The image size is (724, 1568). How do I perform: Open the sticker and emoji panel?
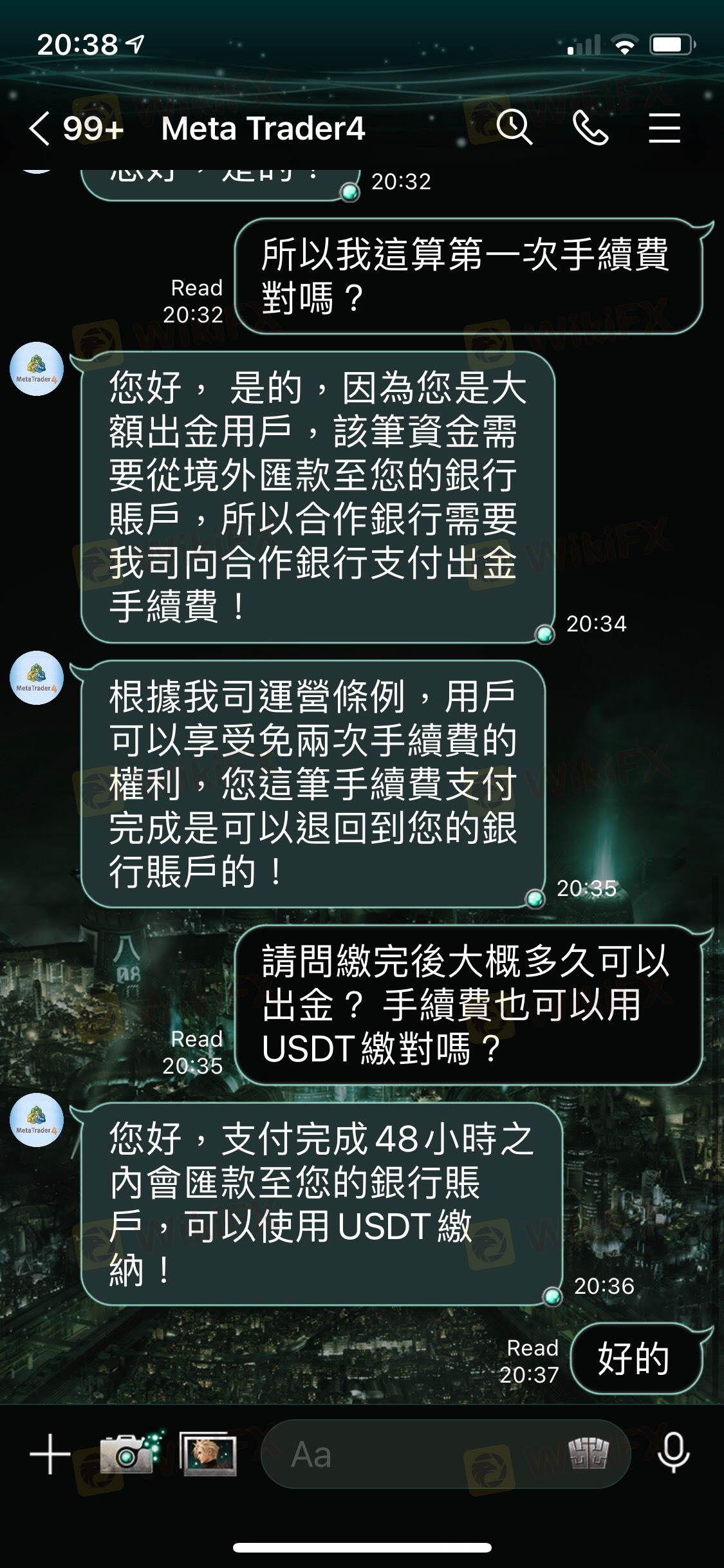click(x=588, y=1454)
